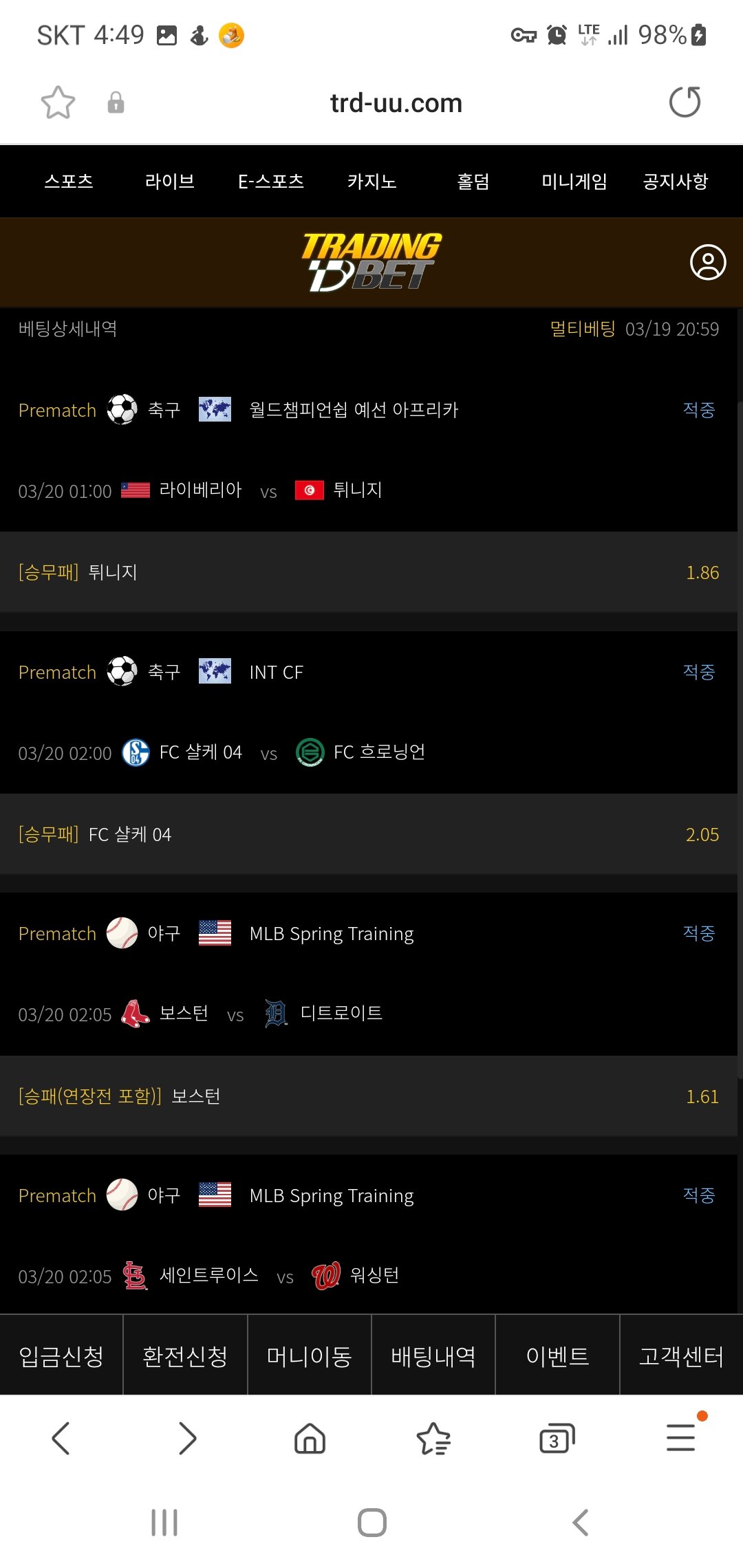The height and width of the screenshot is (1568, 743).
Task: Open the user profile icon
Action: tap(708, 262)
